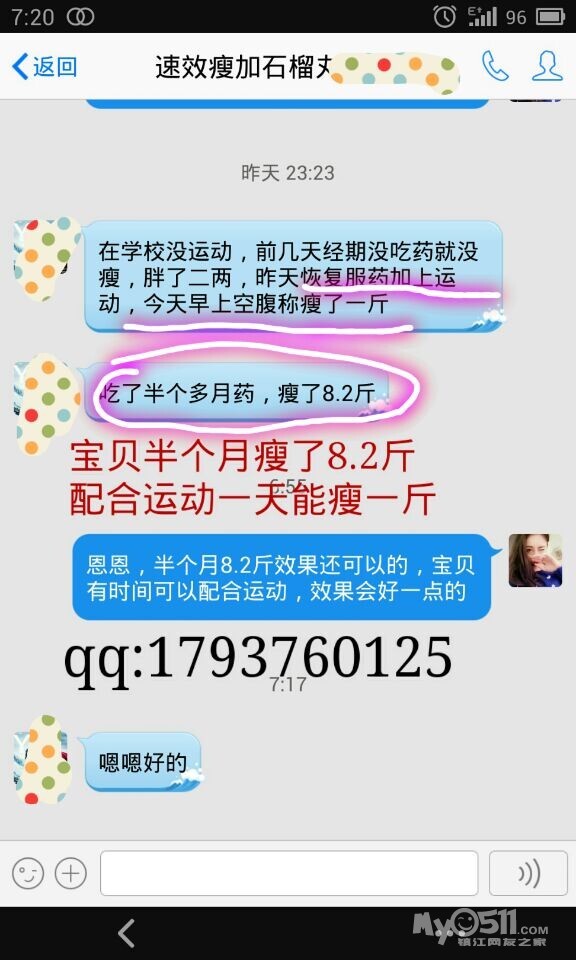Go back using the 返回 button

45,66
